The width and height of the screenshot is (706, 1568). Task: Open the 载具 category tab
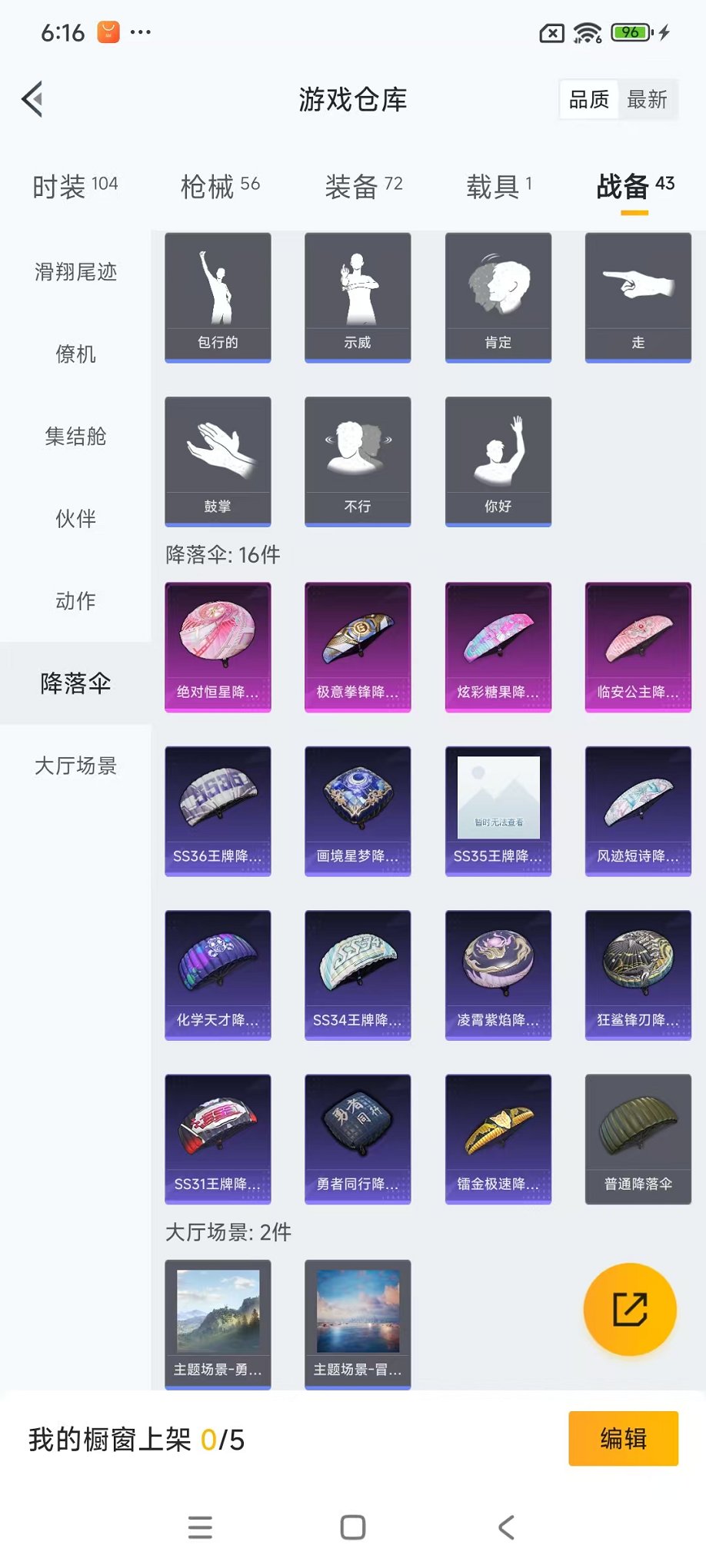tap(498, 186)
